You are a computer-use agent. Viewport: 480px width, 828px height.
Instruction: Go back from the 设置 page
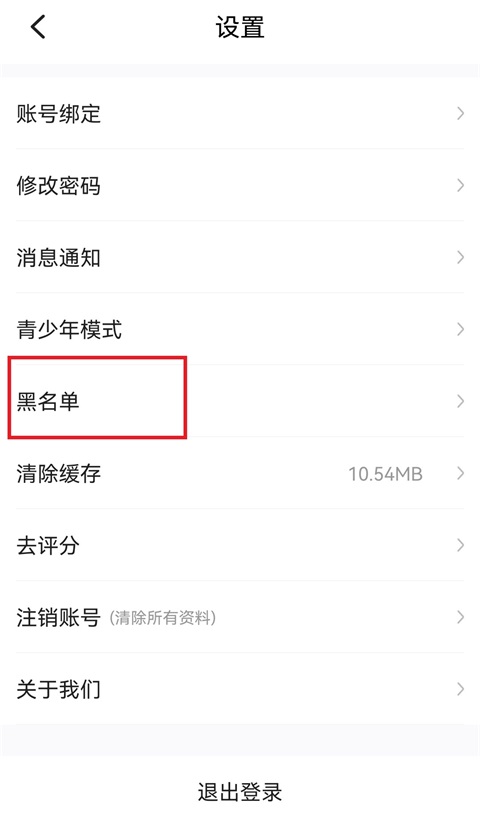(x=38, y=26)
